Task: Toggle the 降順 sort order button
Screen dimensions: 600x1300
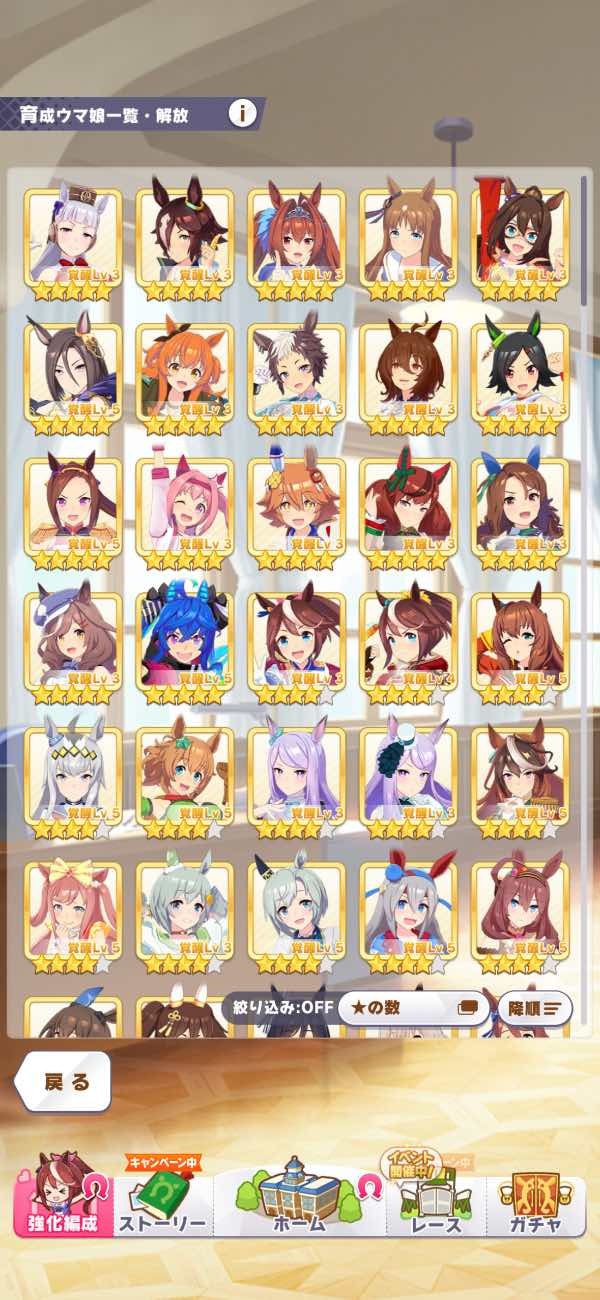Action: pos(533,1007)
